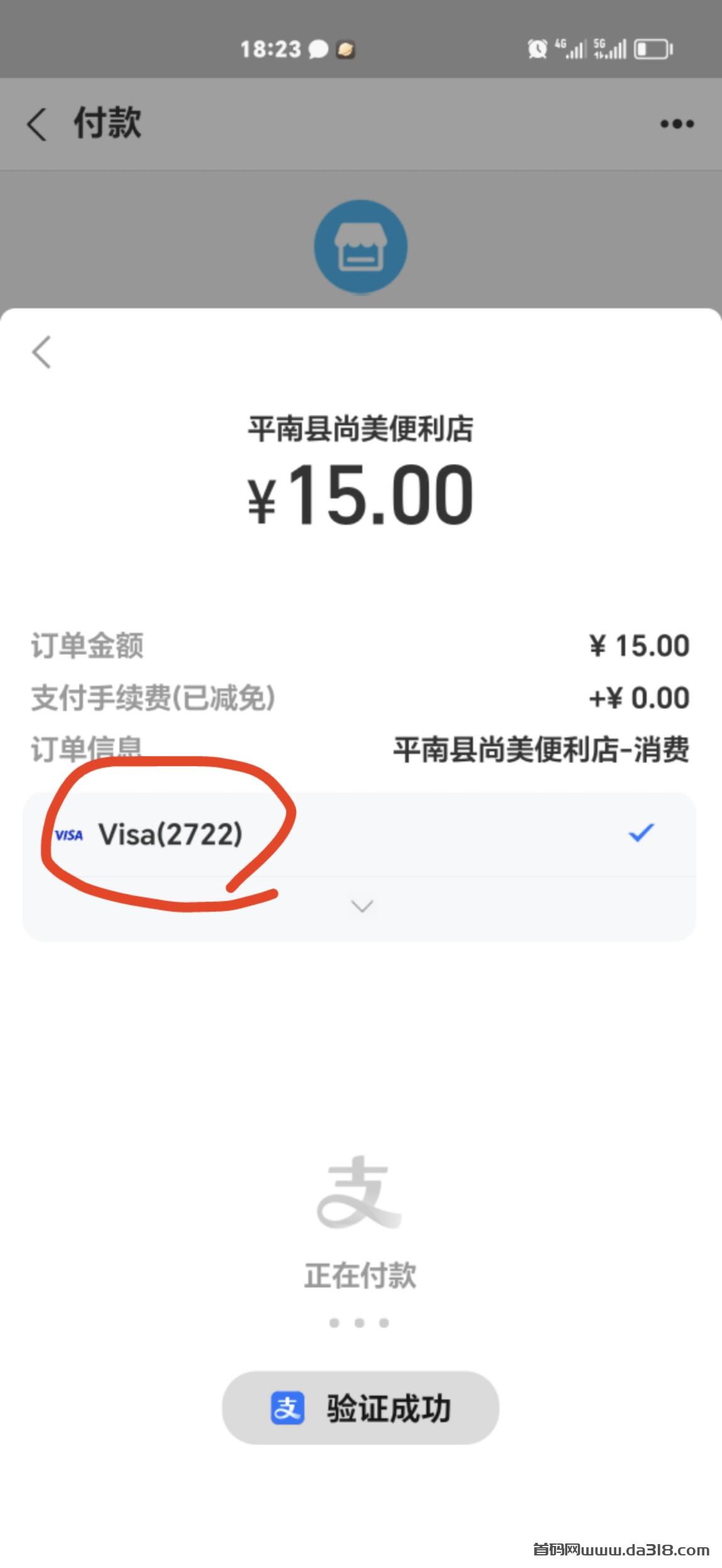The height and width of the screenshot is (1568, 722).
Task: Expand more payment methods chevron
Action: (362, 906)
